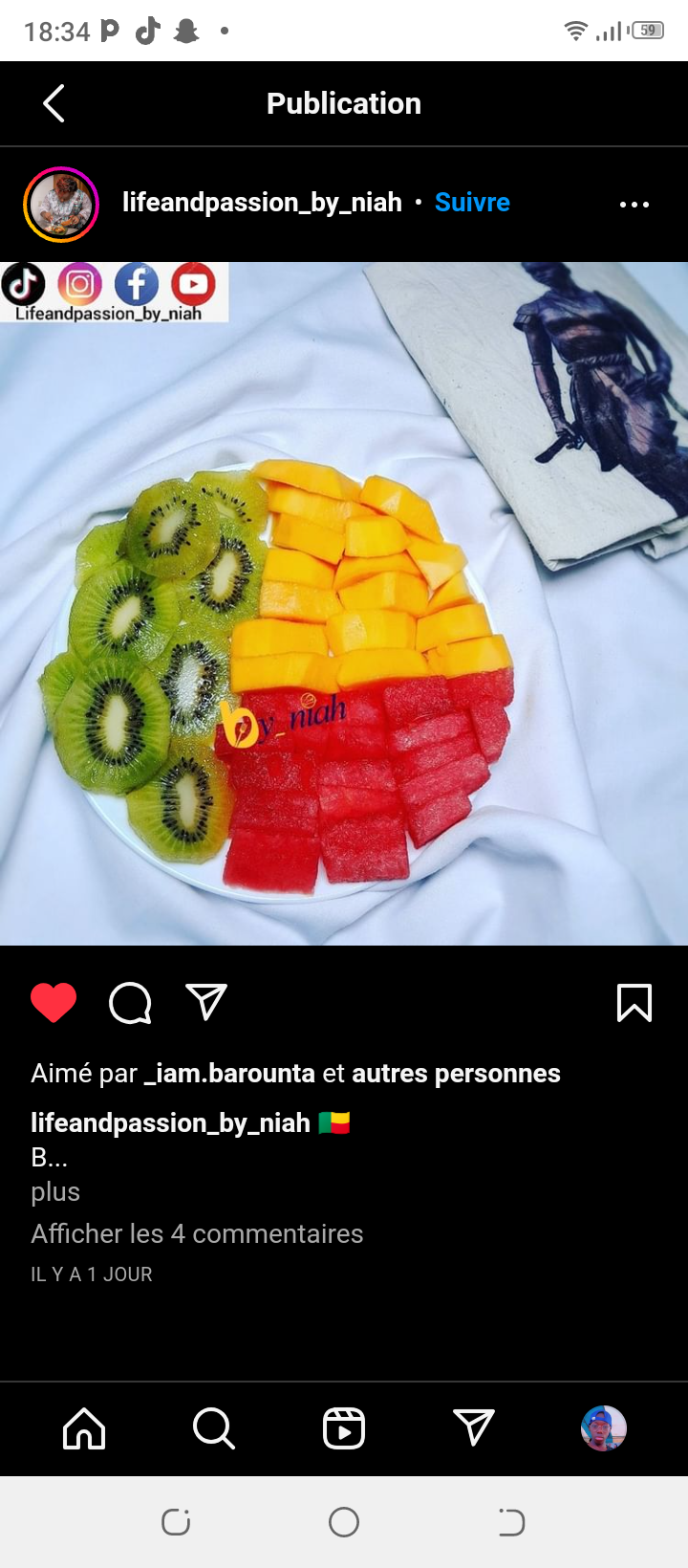Open lifeandpassion_by_niah's story avatar
This screenshot has width=688, height=1568.
[x=61, y=204]
